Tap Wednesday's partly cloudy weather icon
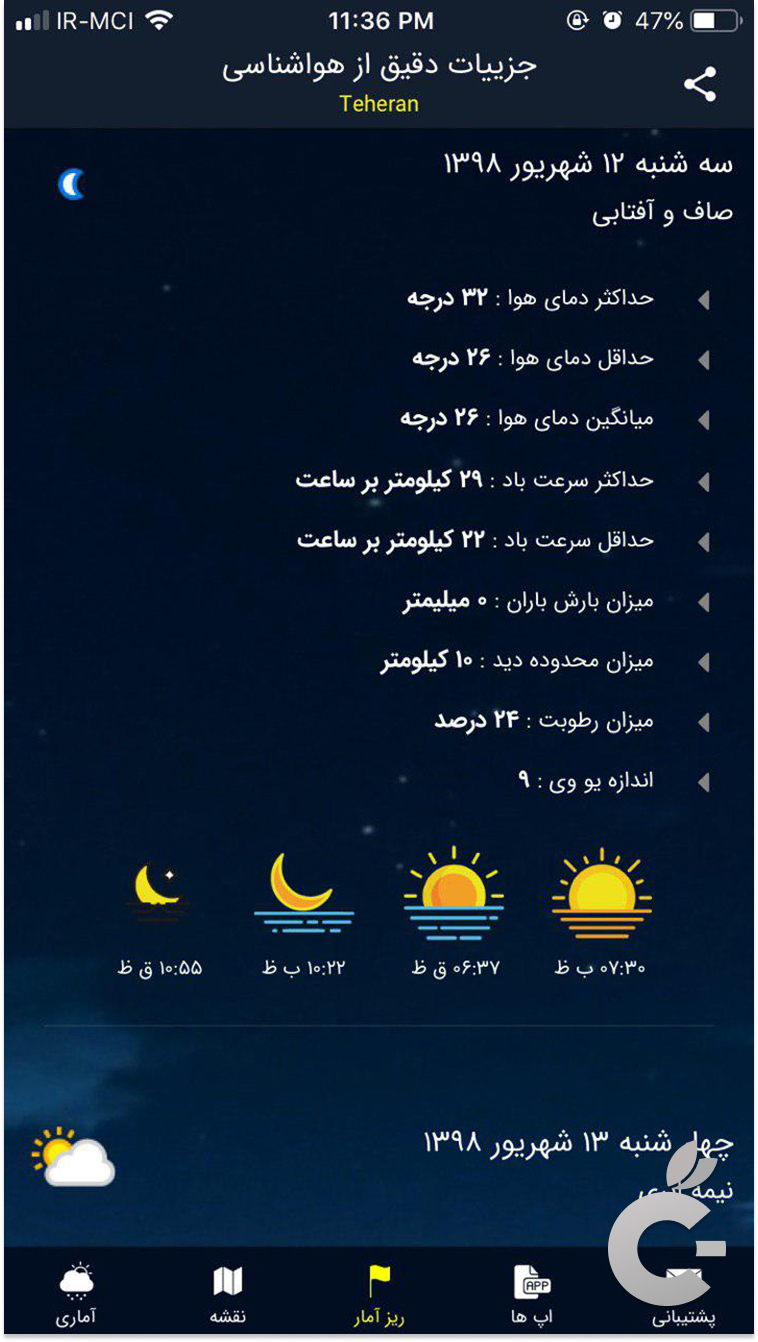The height and width of the screenshot is (1342, 758). coord(75,1157)
